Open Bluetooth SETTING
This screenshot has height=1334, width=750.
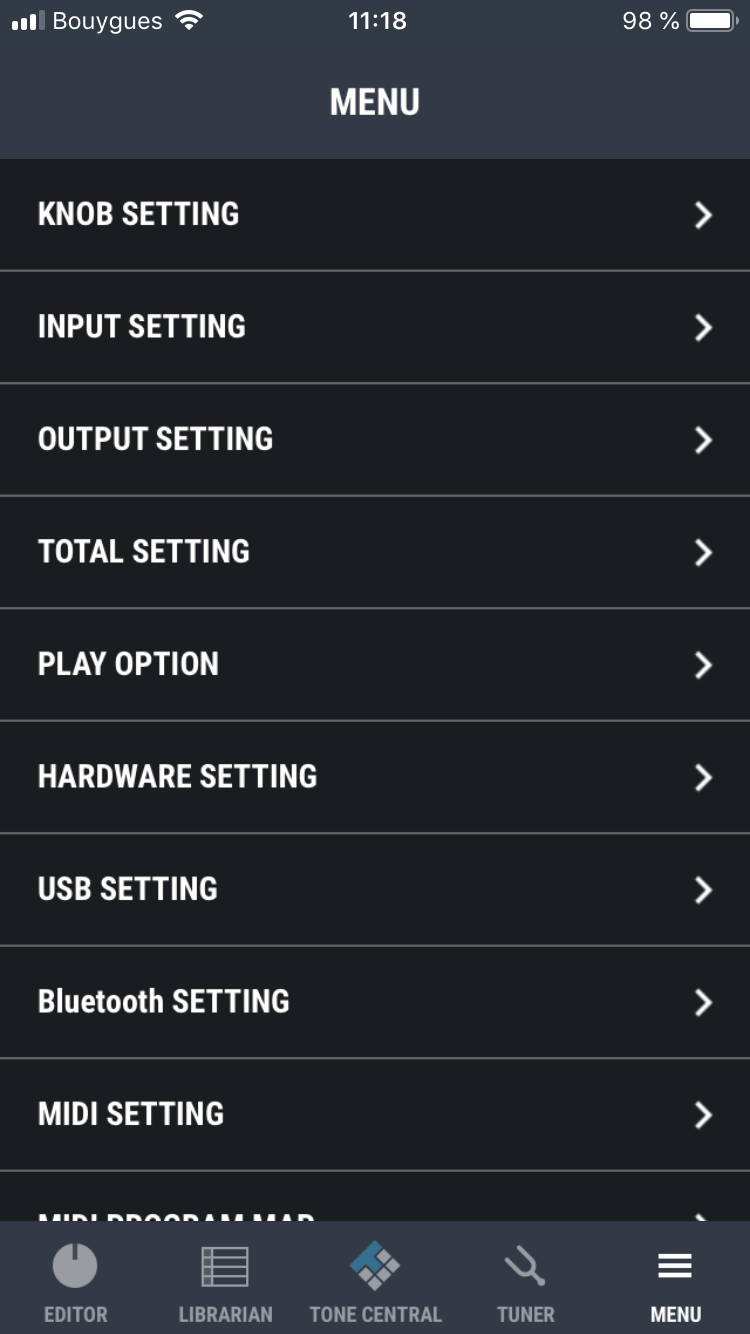point(375,1002)
